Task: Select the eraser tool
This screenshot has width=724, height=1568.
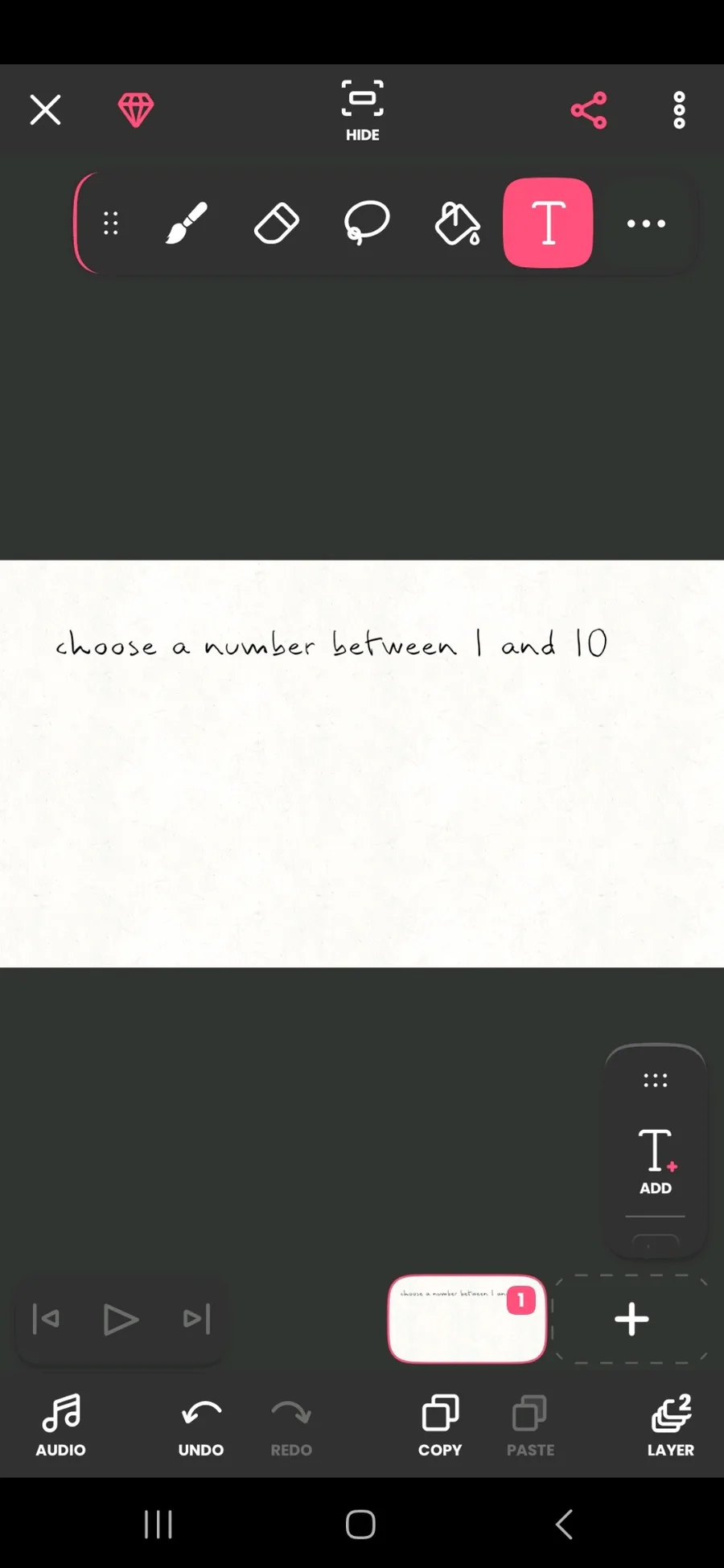Action: coord(277,223)
